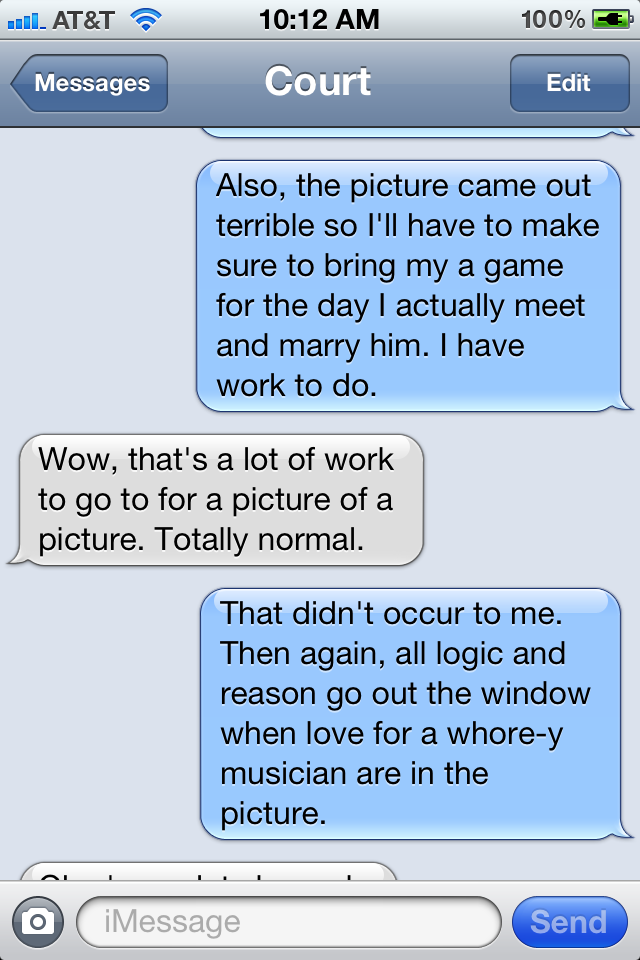Go back to the Messages list
Viewport: 640px width, 960px height.
[x=90, y=83]
